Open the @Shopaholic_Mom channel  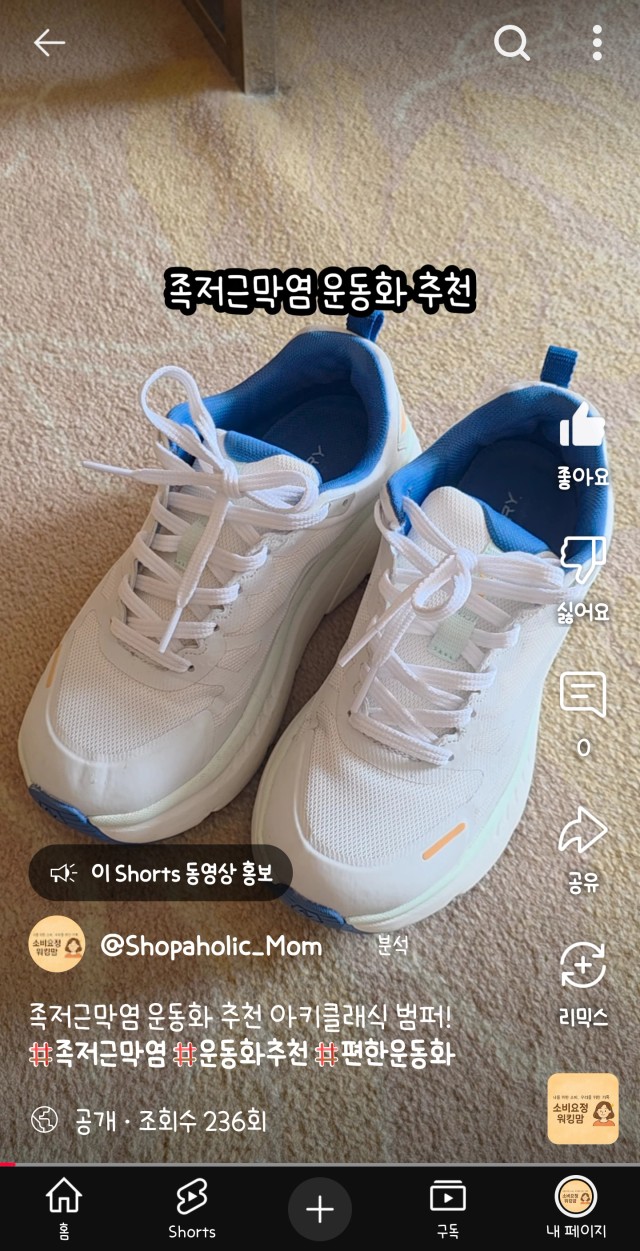point(211,946)
